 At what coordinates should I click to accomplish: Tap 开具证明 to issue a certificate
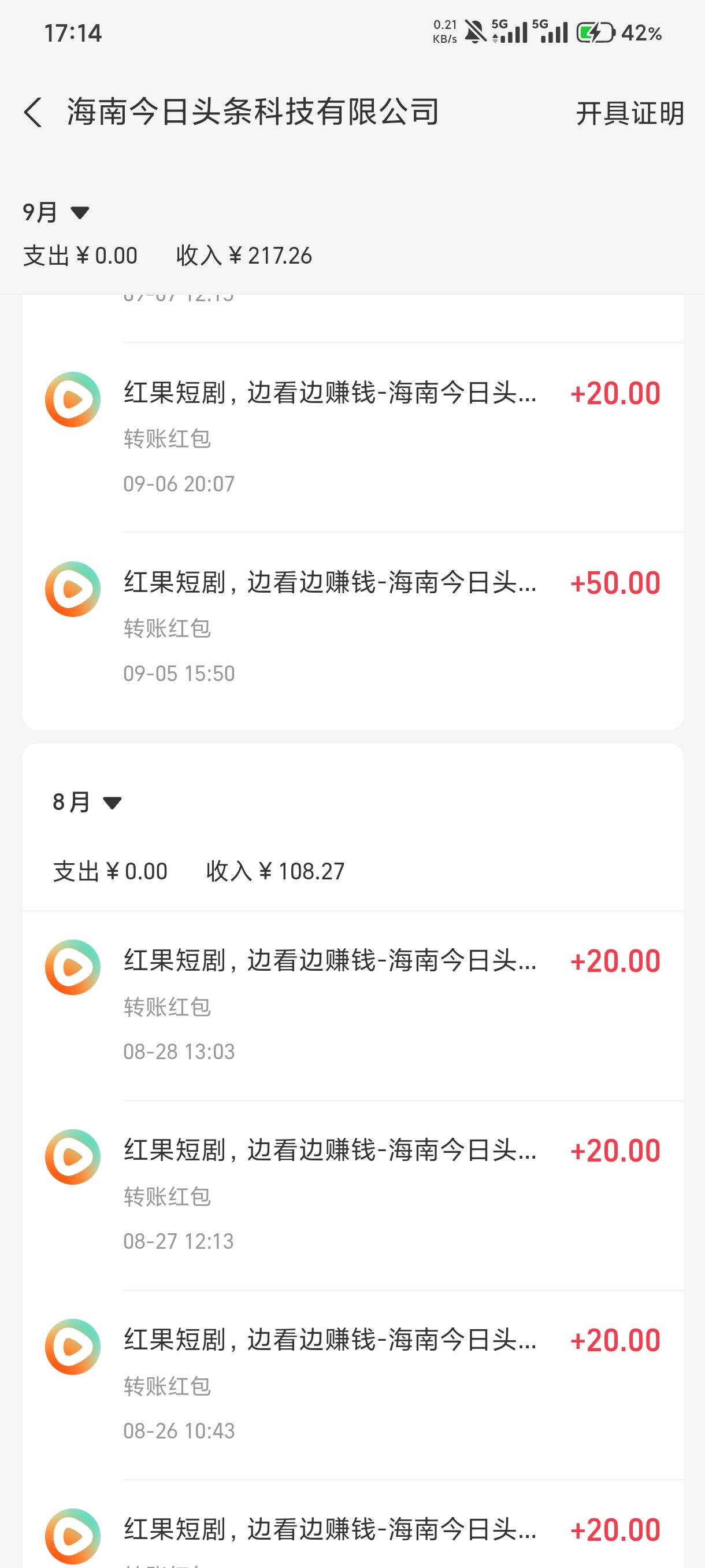pos(630,113)
